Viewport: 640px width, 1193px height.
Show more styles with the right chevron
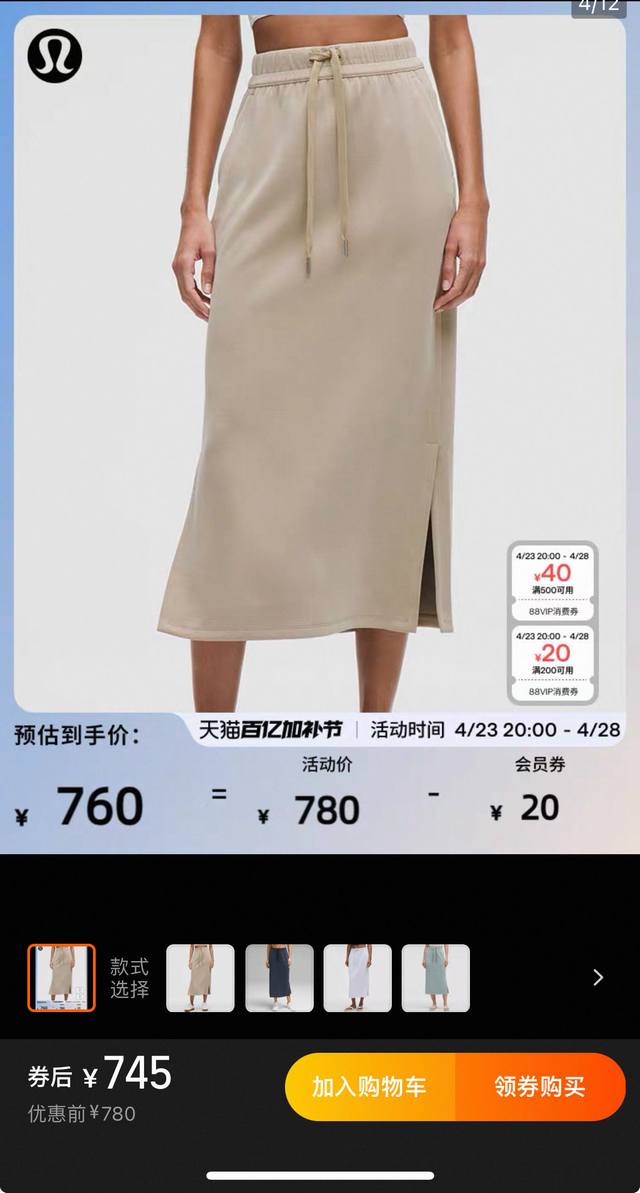pyautogui.click(x=598, y=978)
